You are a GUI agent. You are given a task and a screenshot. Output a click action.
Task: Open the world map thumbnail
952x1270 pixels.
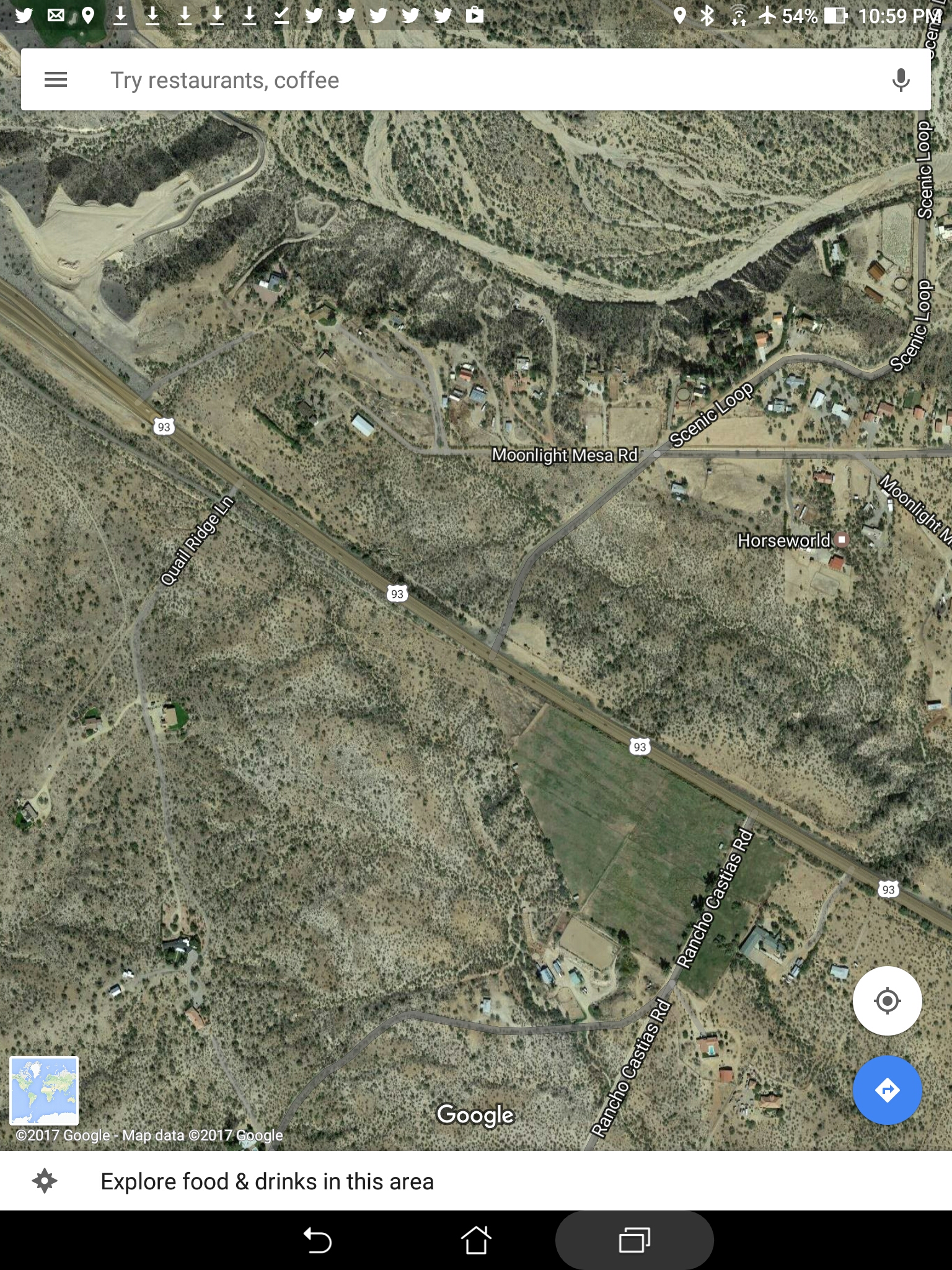coord(44,1091)
